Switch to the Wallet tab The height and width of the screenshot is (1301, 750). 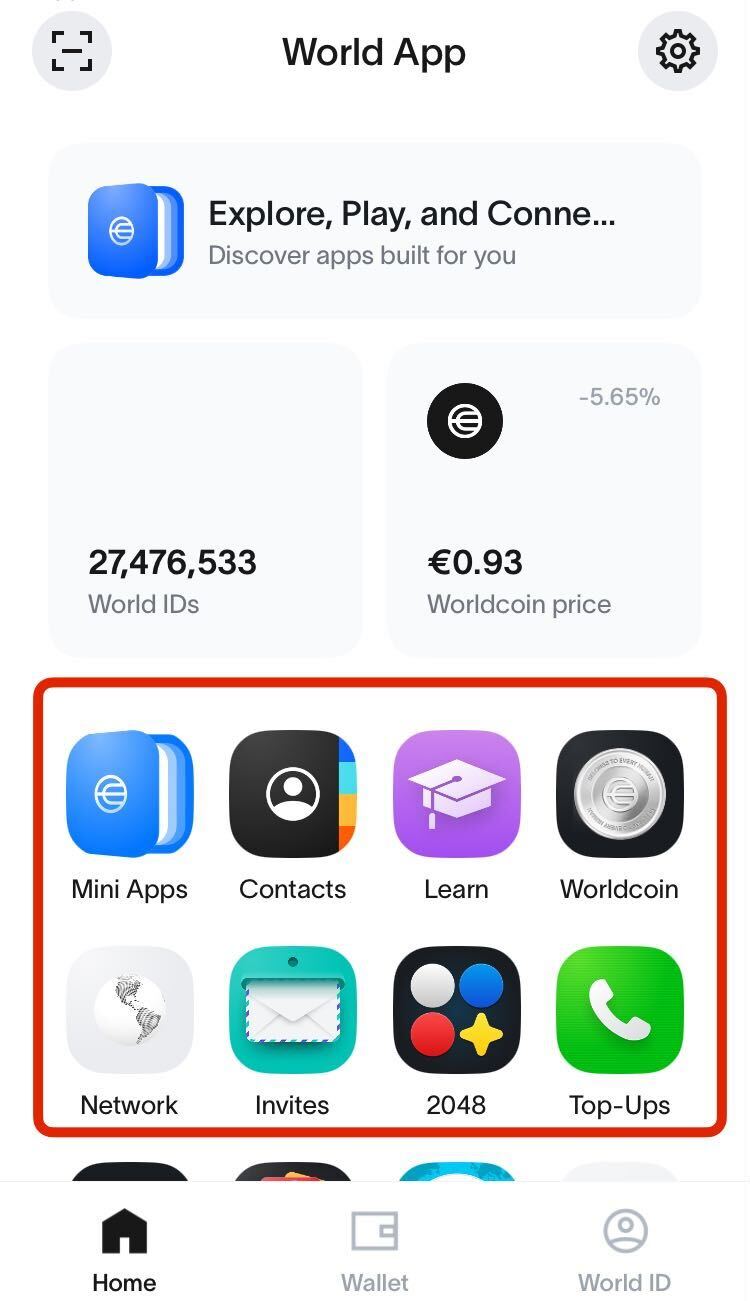375,1250
